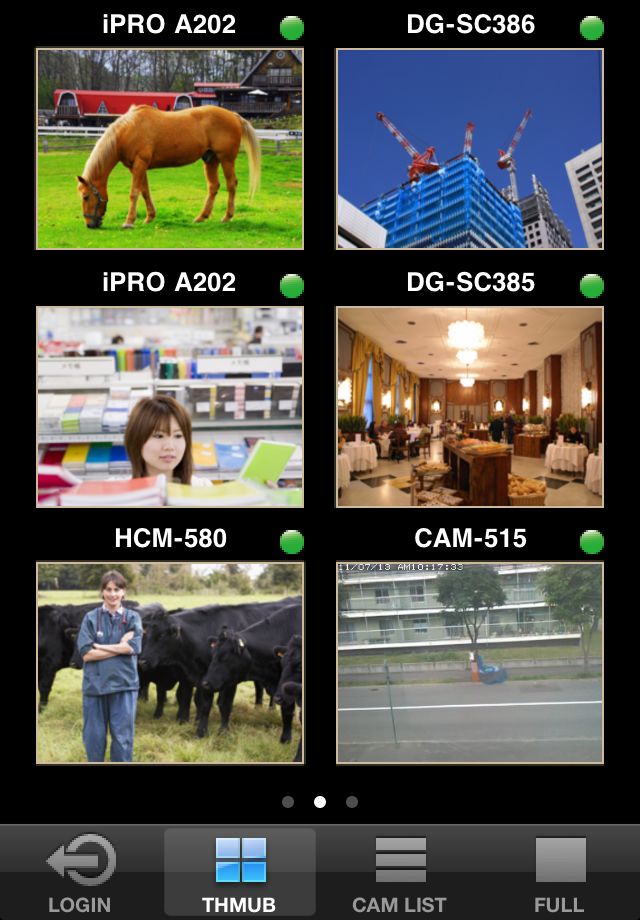Open the stationery shop camera thumbnail
Screen dimensions: 640x920
click(170, 406)
